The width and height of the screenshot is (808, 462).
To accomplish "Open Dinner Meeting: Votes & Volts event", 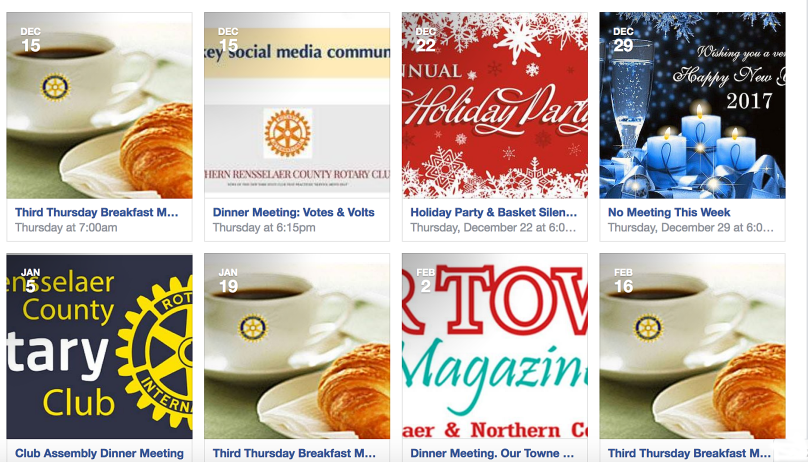I will (293, 212).
